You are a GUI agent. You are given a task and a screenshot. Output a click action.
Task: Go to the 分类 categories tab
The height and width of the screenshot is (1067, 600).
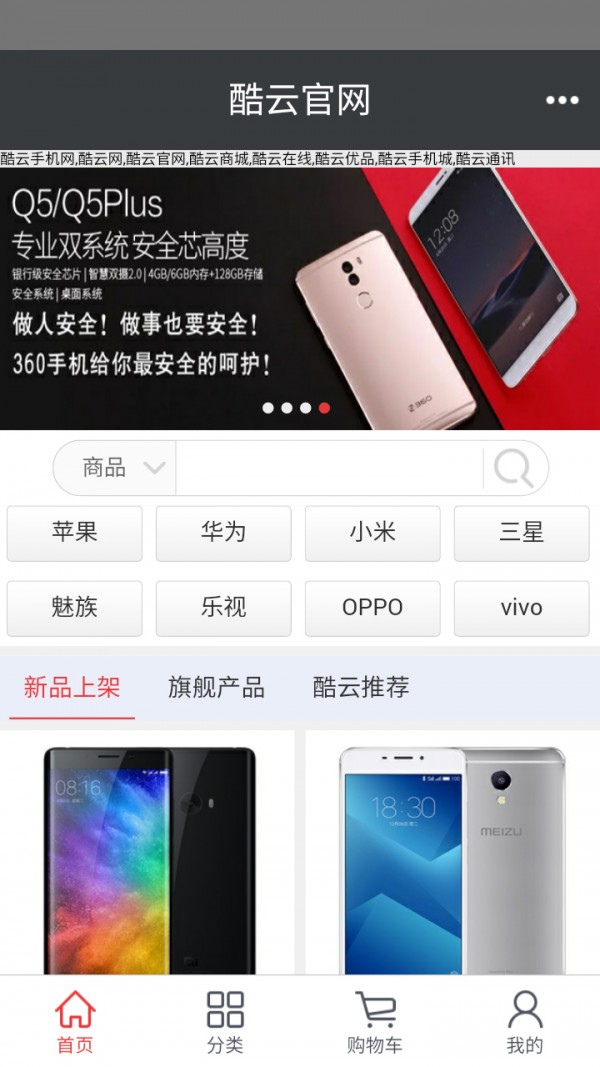[x=225, y=1022]
